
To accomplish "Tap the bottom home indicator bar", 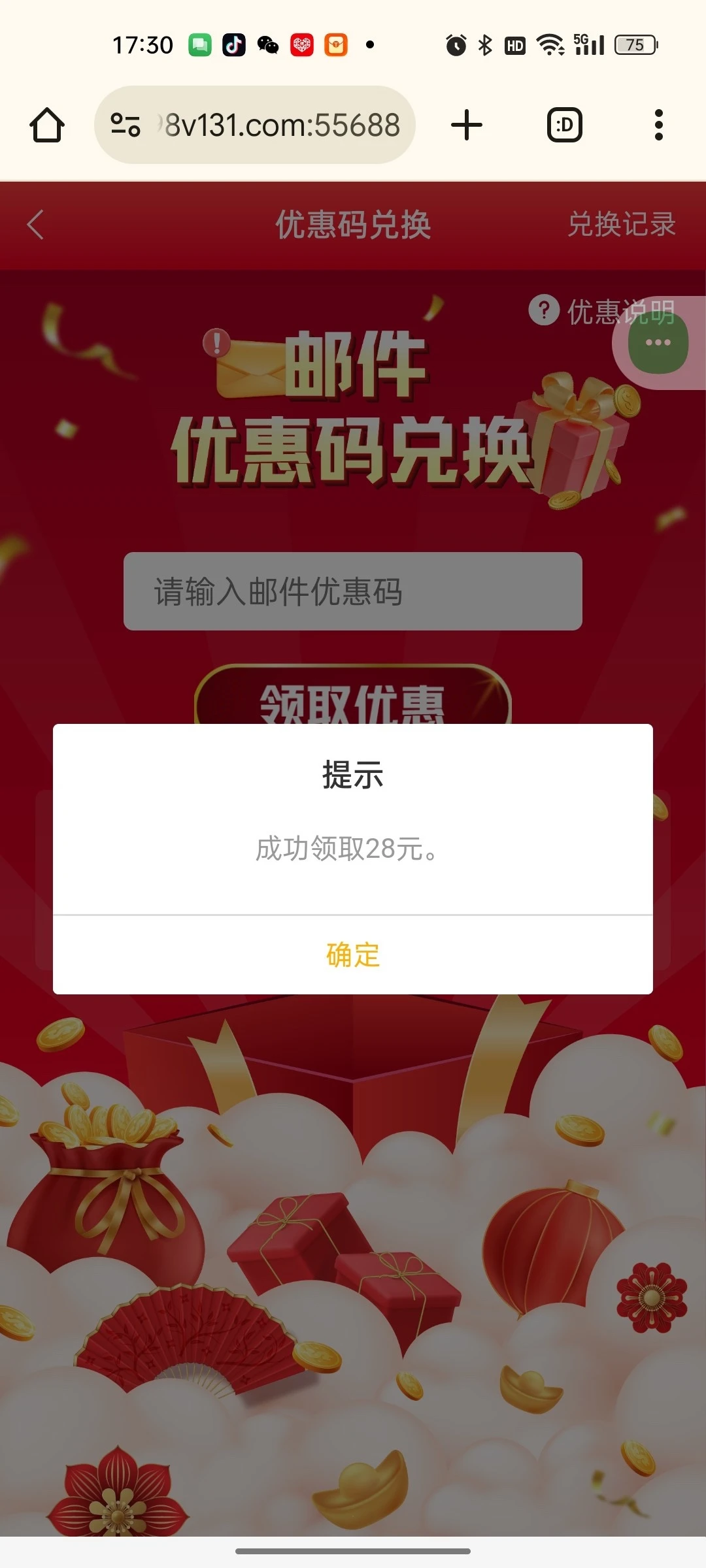I will click(353, 1549).
